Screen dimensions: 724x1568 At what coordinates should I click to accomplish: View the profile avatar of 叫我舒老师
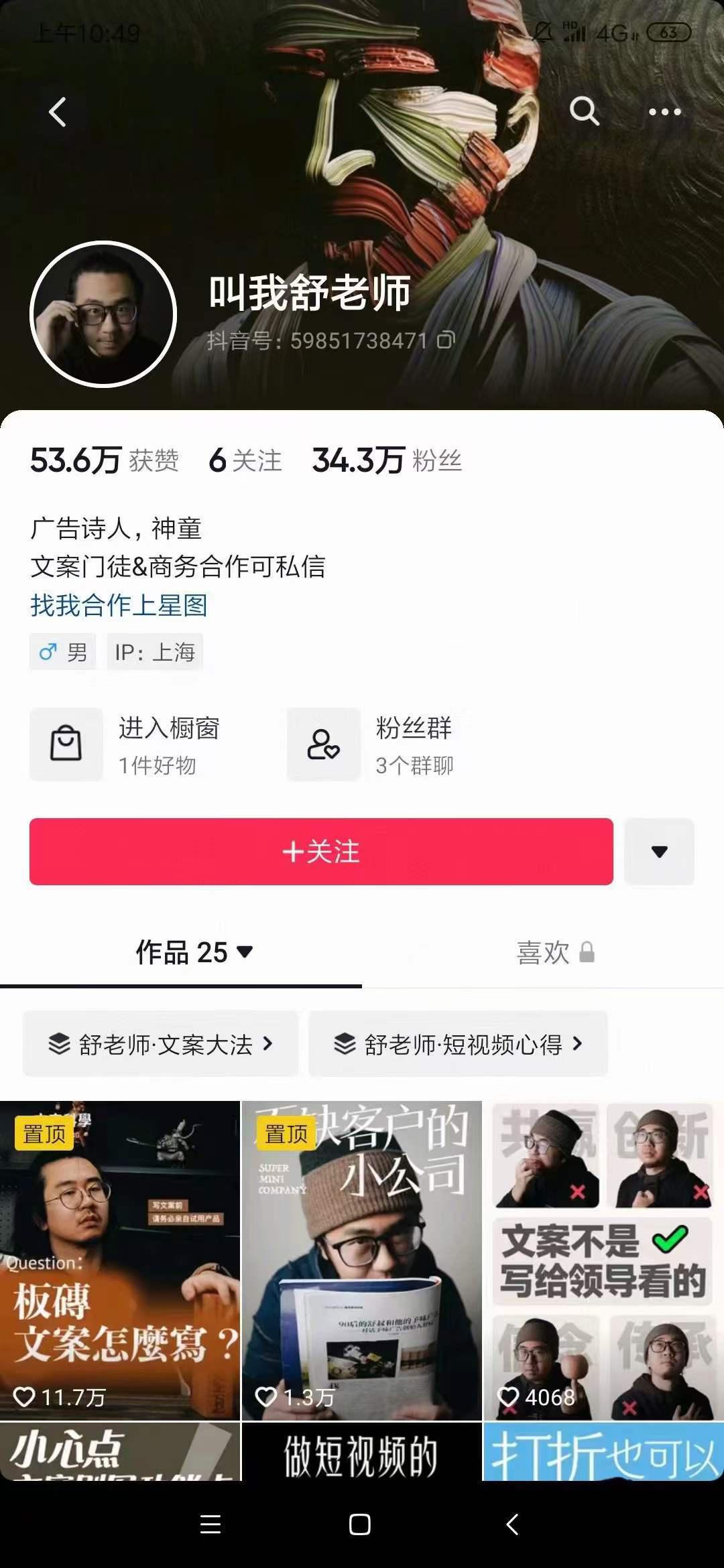103,314
